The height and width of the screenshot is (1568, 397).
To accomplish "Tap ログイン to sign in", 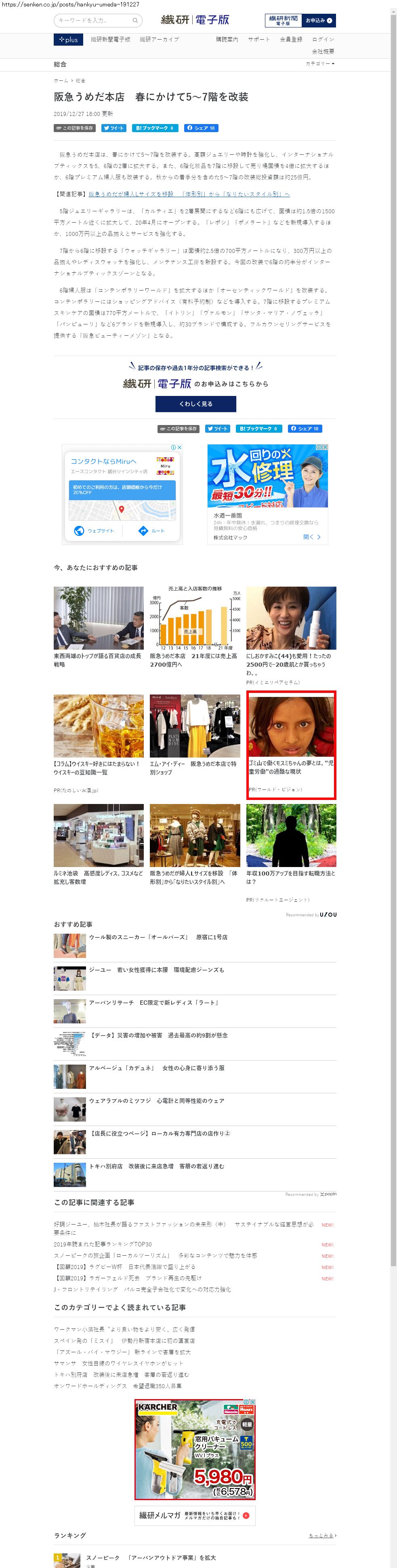I will (x=323, y=40).
